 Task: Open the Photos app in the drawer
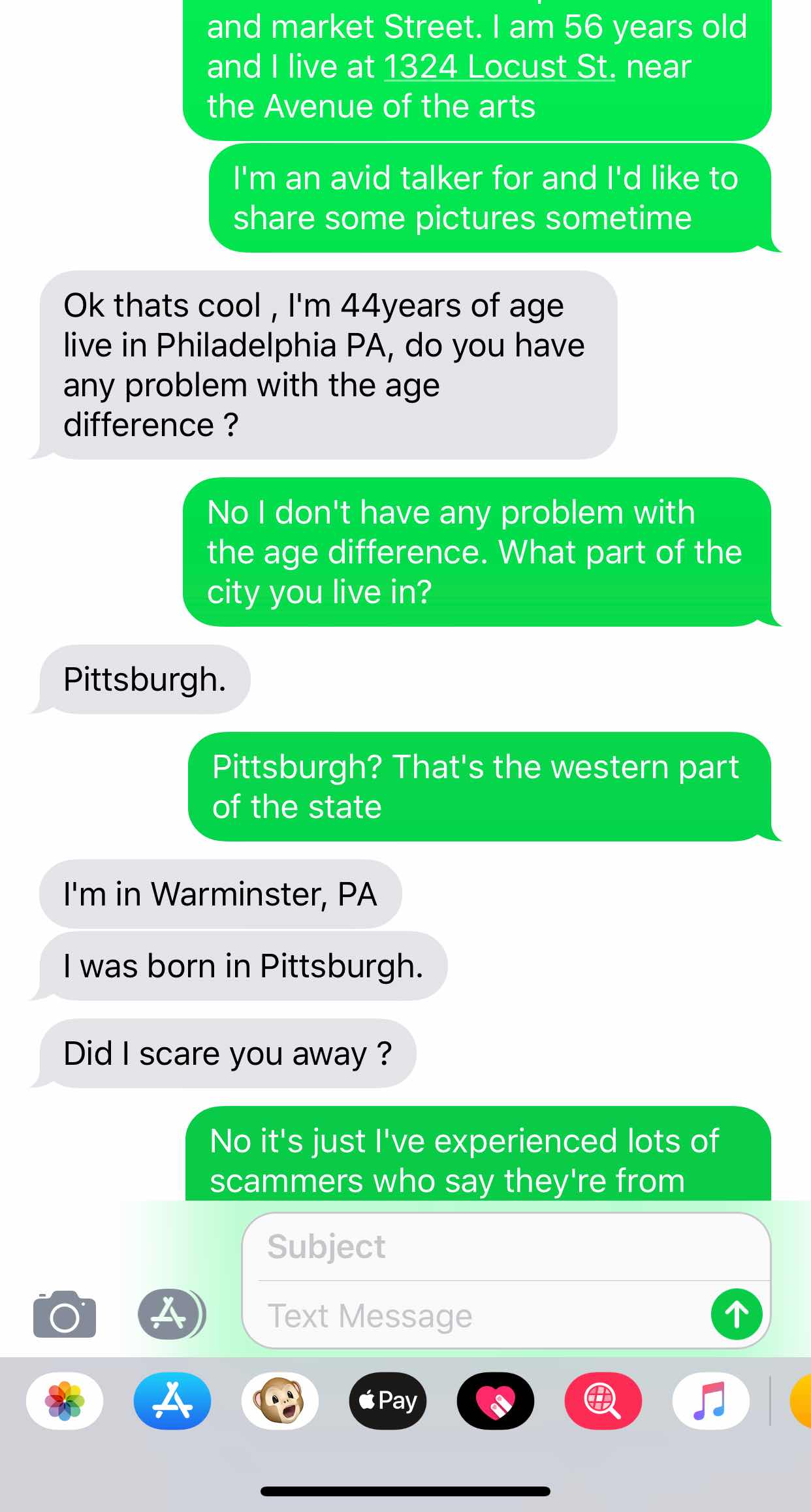(x=65, y=1401)
